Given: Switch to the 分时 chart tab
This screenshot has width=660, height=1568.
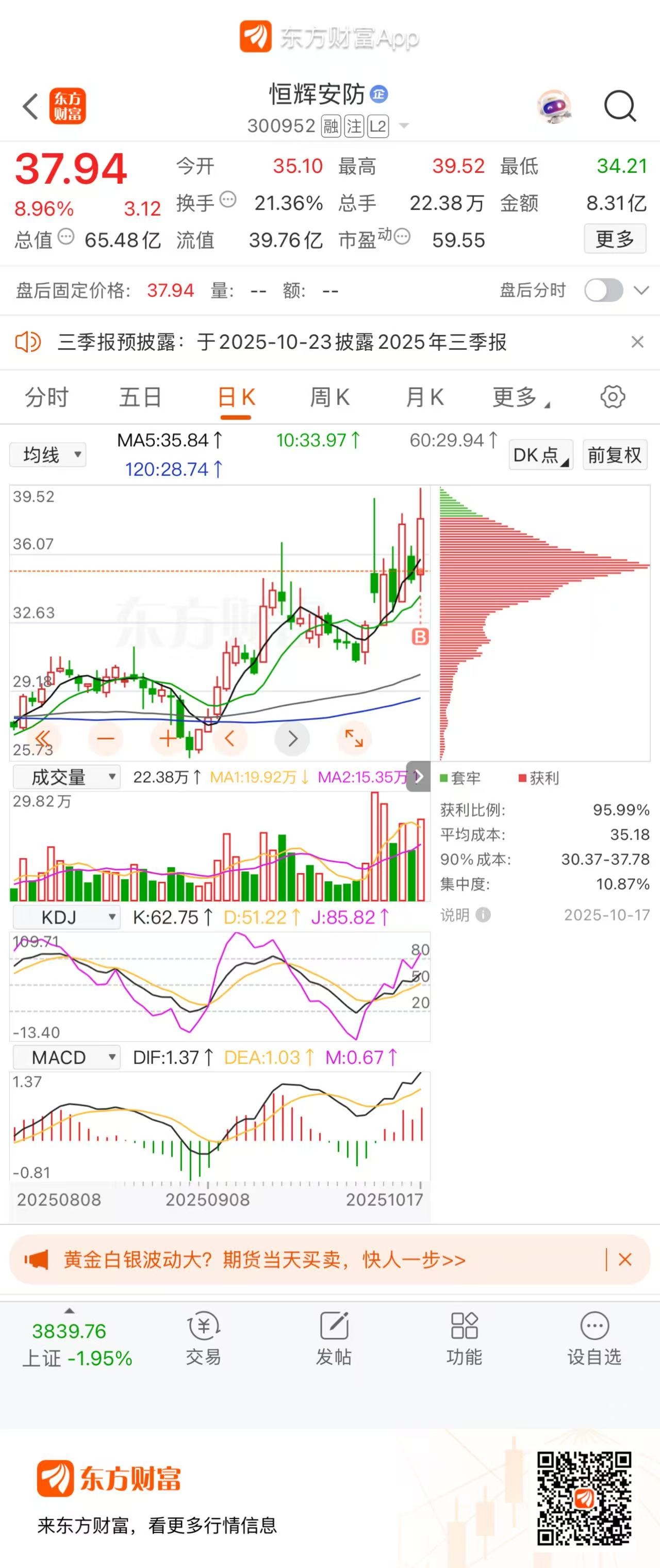Looking at the screenshot, I should click(x=47, y=397).
